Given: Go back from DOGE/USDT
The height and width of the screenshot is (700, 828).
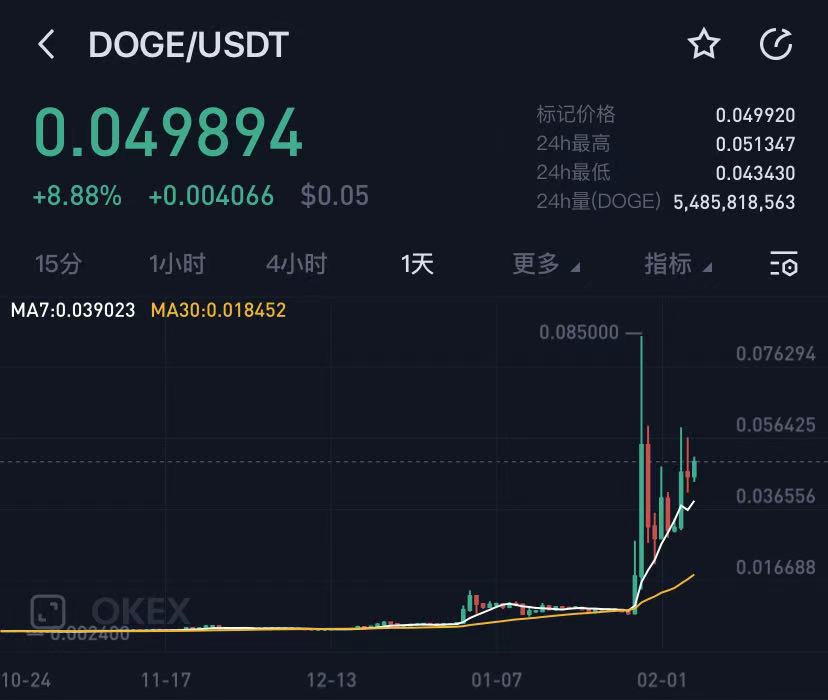Looking at the screenshot, I should (x=46, y=45).
